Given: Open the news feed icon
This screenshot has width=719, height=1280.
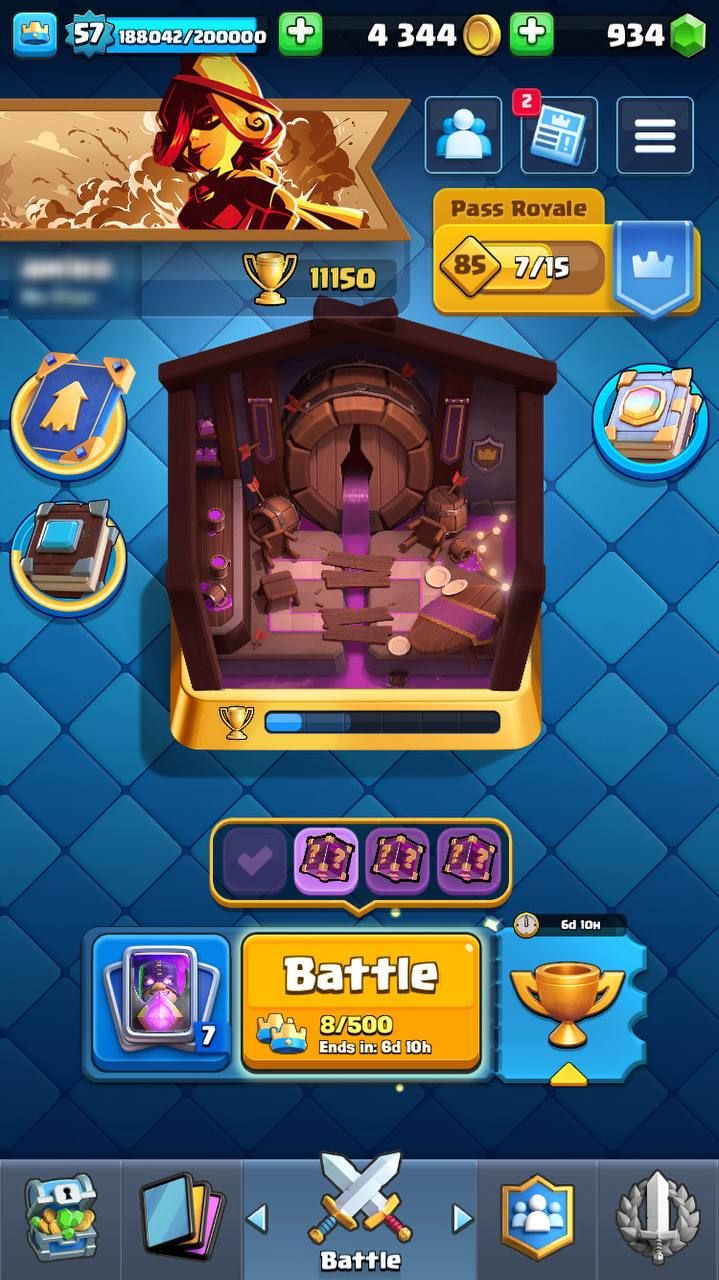Looking at the screenshot, I should pyautogui.click(x=558, y=136).
